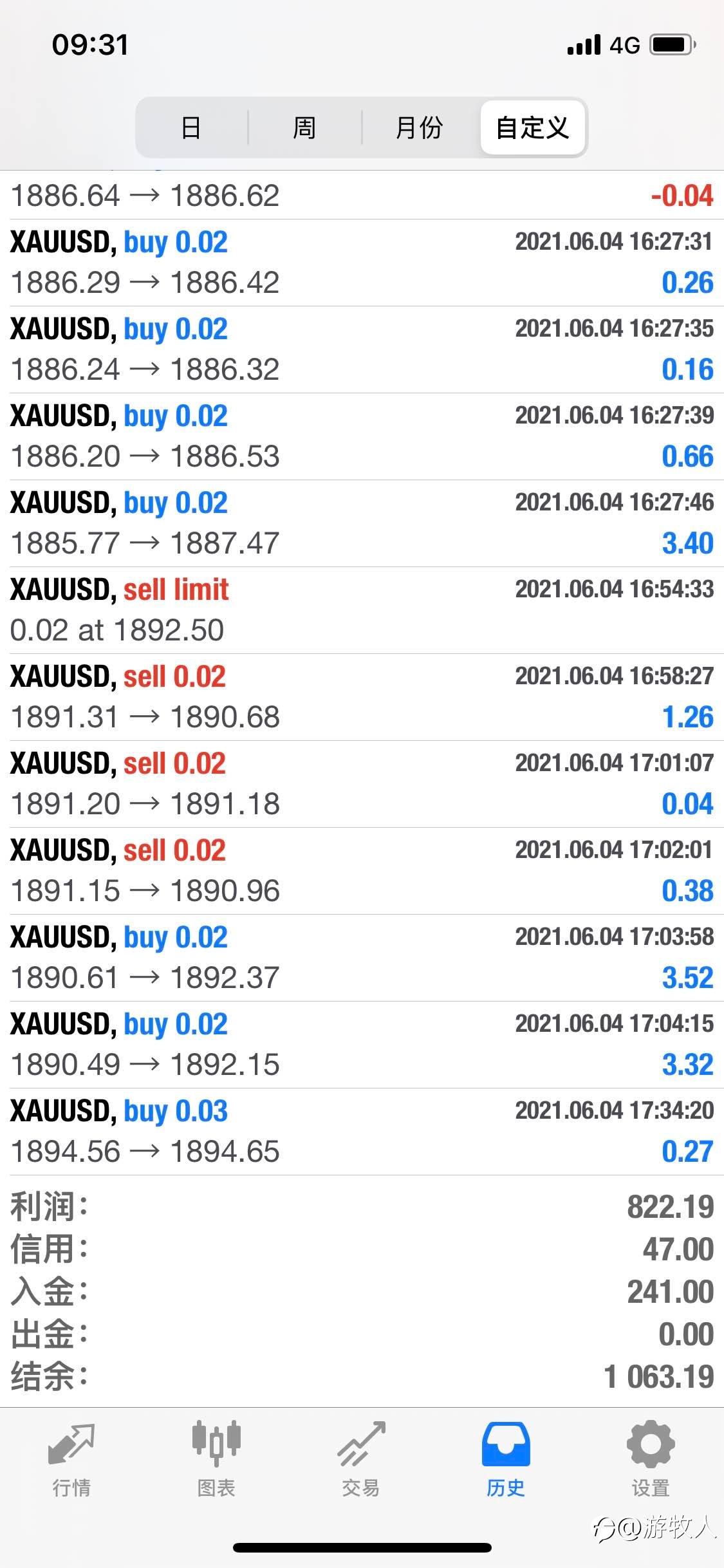Open the 交易 trade tab

click(361, 1459)
